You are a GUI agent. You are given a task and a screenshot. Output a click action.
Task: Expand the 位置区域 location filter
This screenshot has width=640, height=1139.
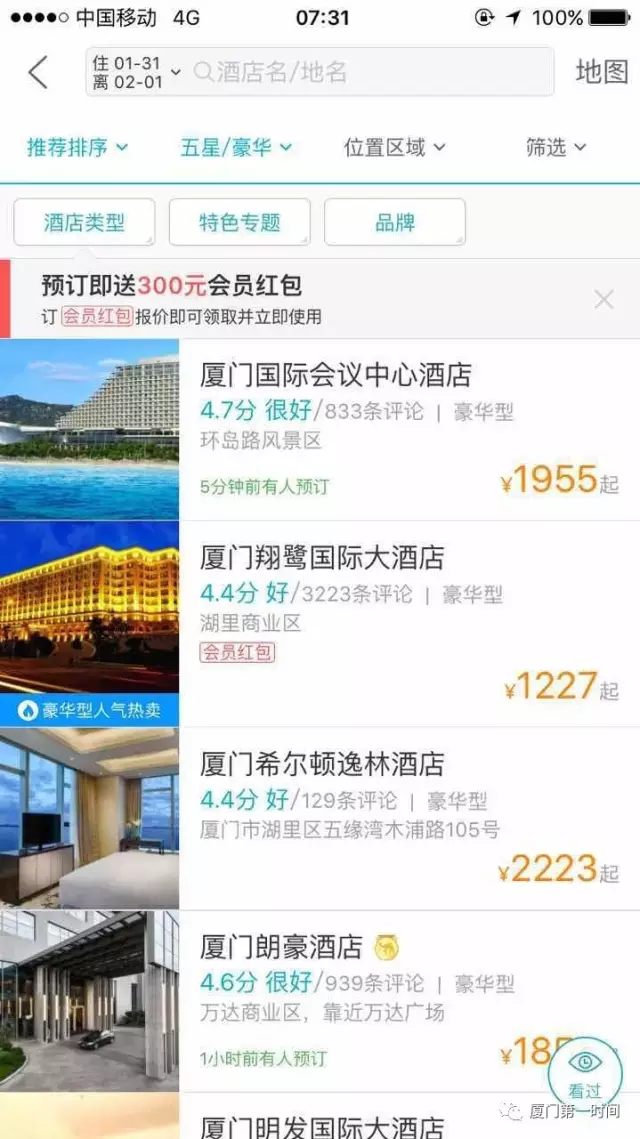(395, 148)
